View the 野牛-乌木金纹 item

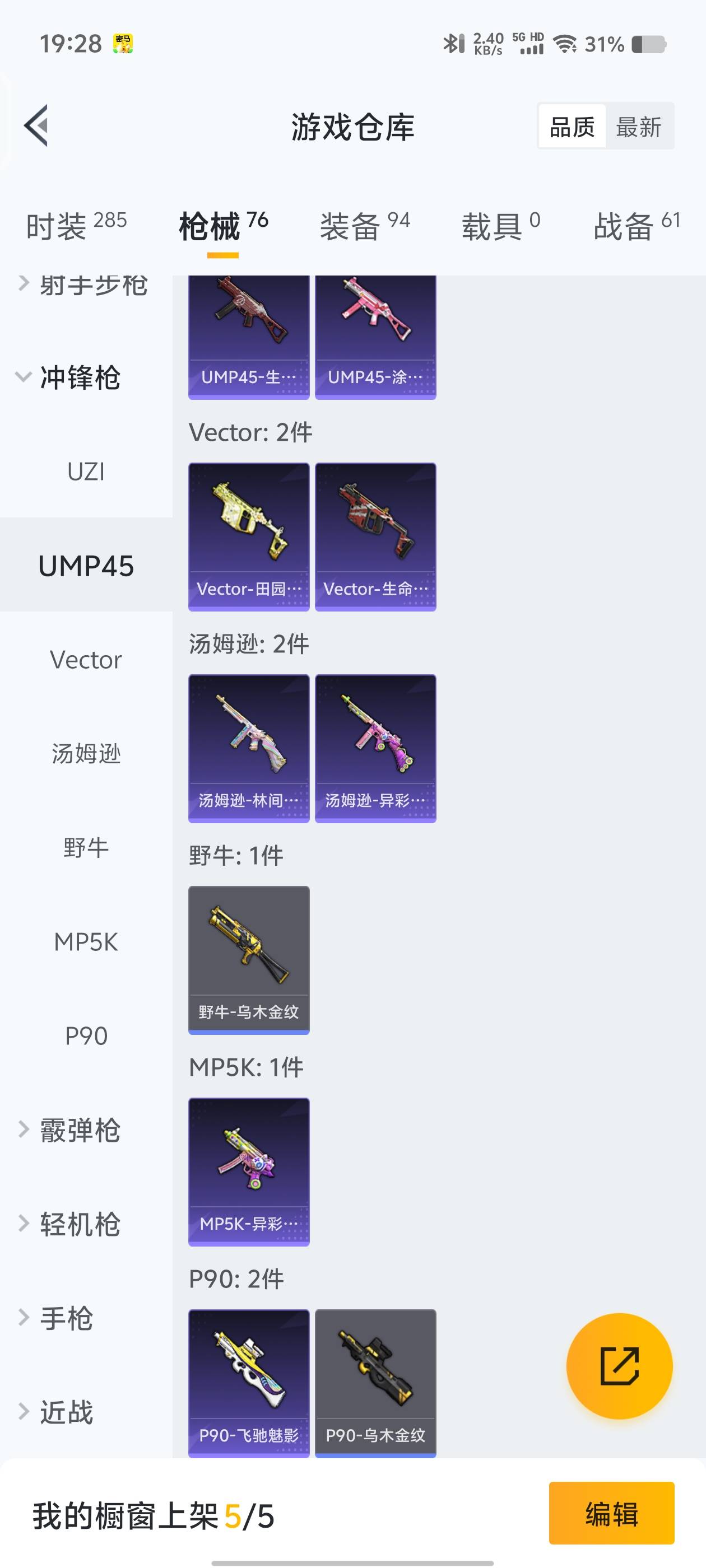pos(249,960)
